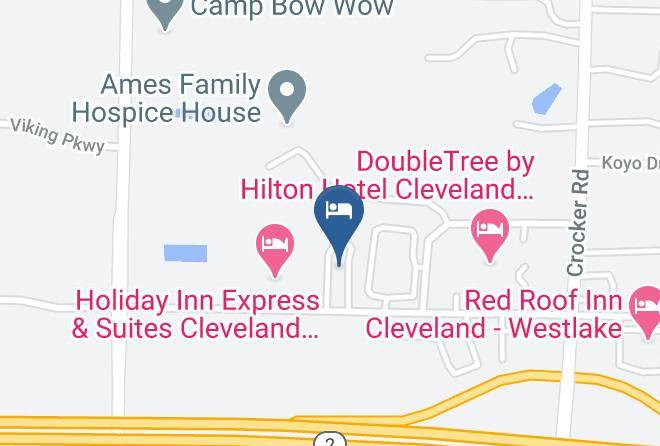
Task: View Ames Family Hospice House pin
Action: (289, 93)
